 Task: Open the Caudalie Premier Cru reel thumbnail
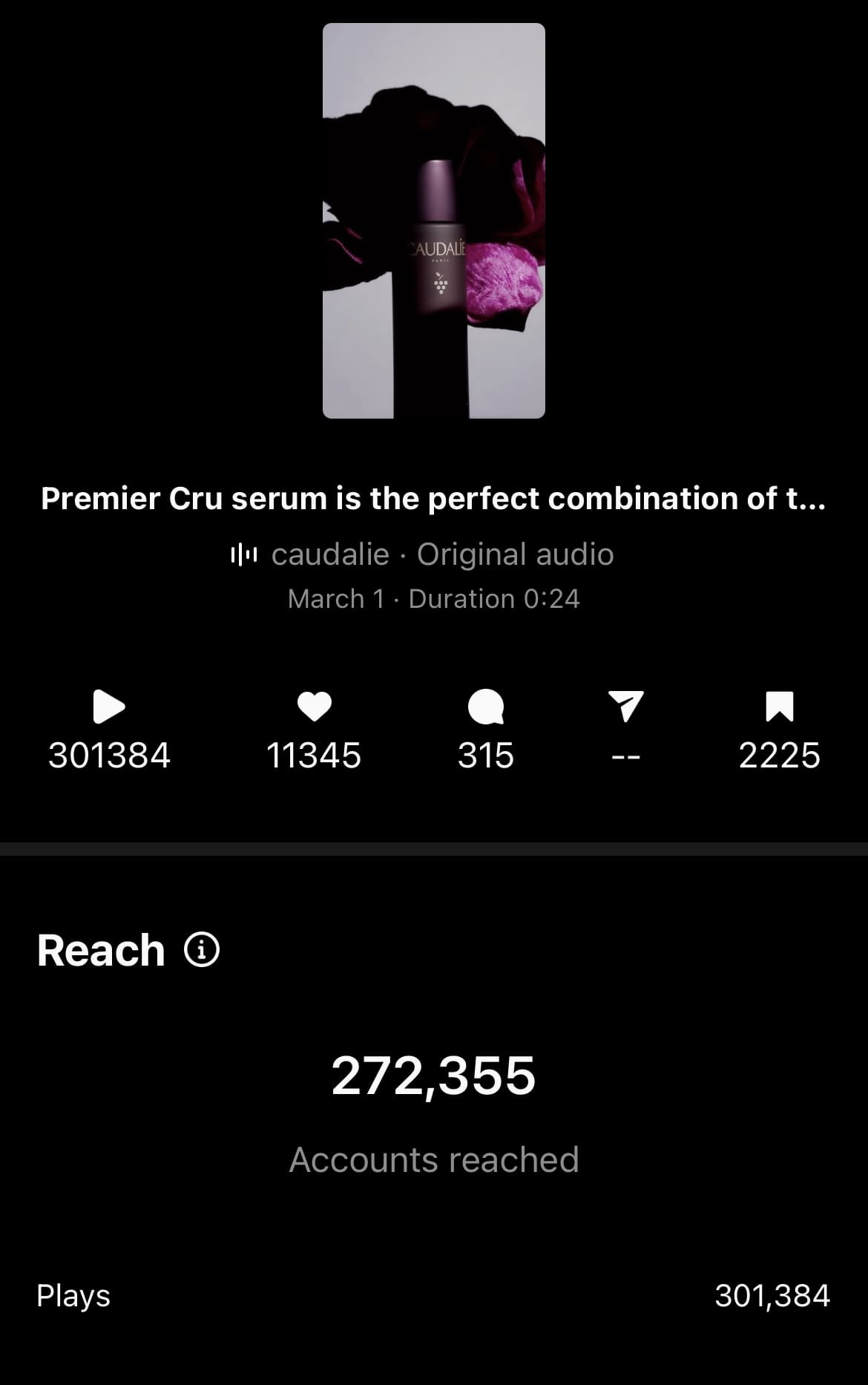click(x=433, y=220)
